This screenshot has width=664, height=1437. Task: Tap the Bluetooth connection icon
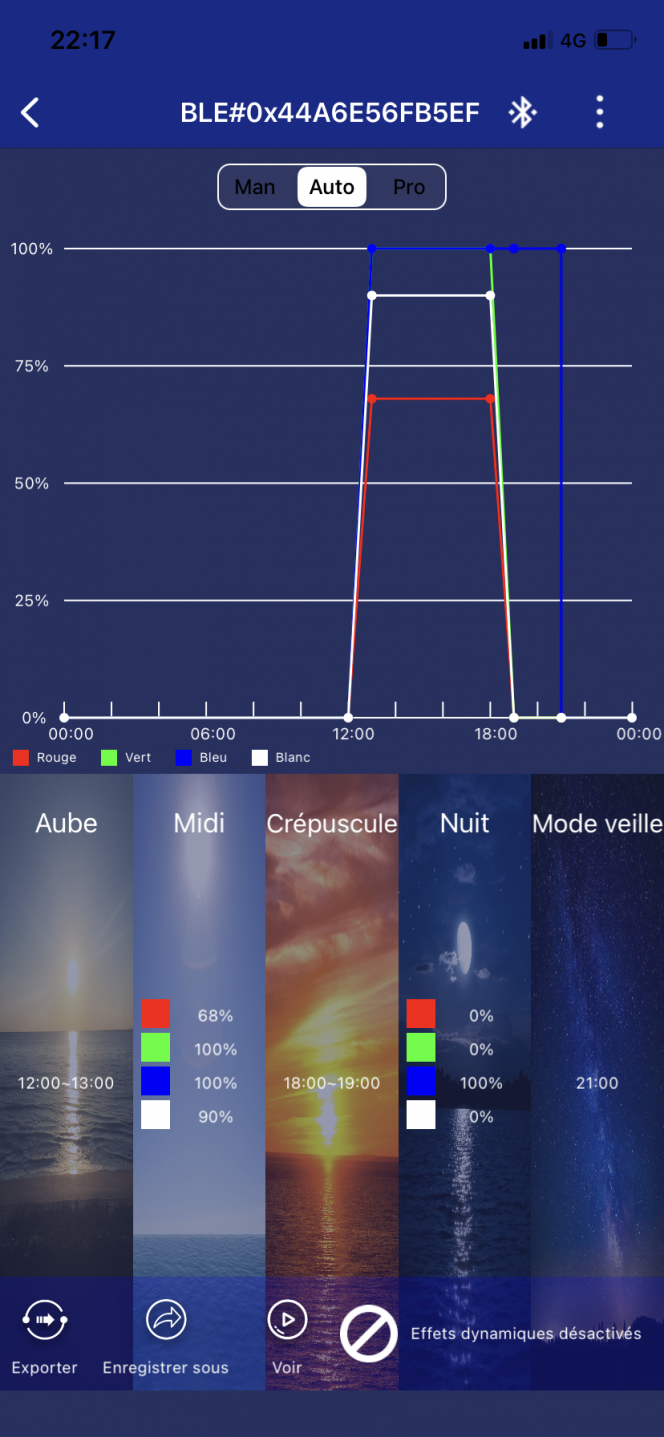522,113
